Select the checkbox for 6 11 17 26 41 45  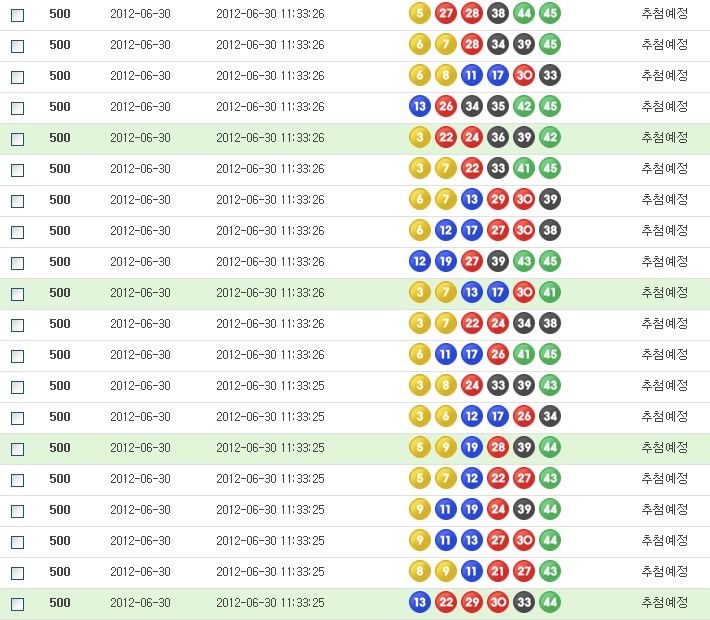[17, 357]
